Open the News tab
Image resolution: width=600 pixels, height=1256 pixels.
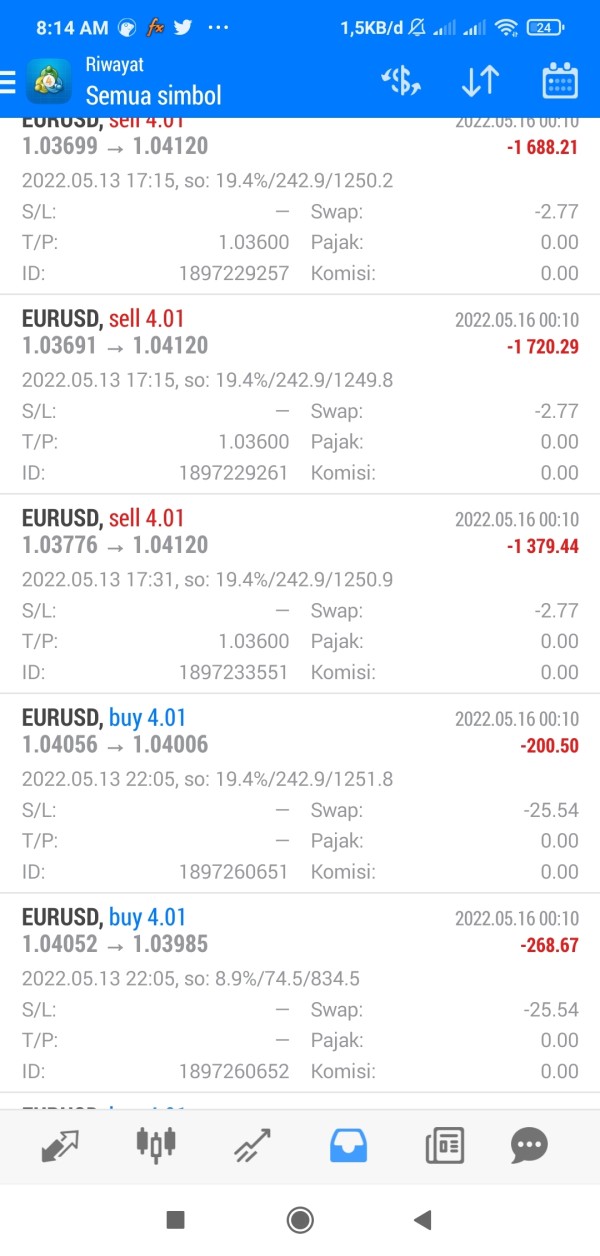click(444, 1145)
